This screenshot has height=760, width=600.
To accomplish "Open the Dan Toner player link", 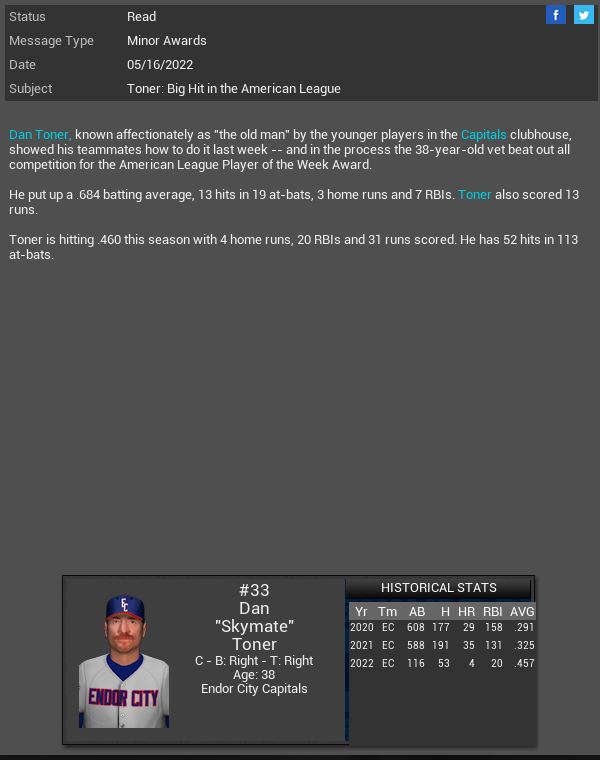I will tap(40, 134).
